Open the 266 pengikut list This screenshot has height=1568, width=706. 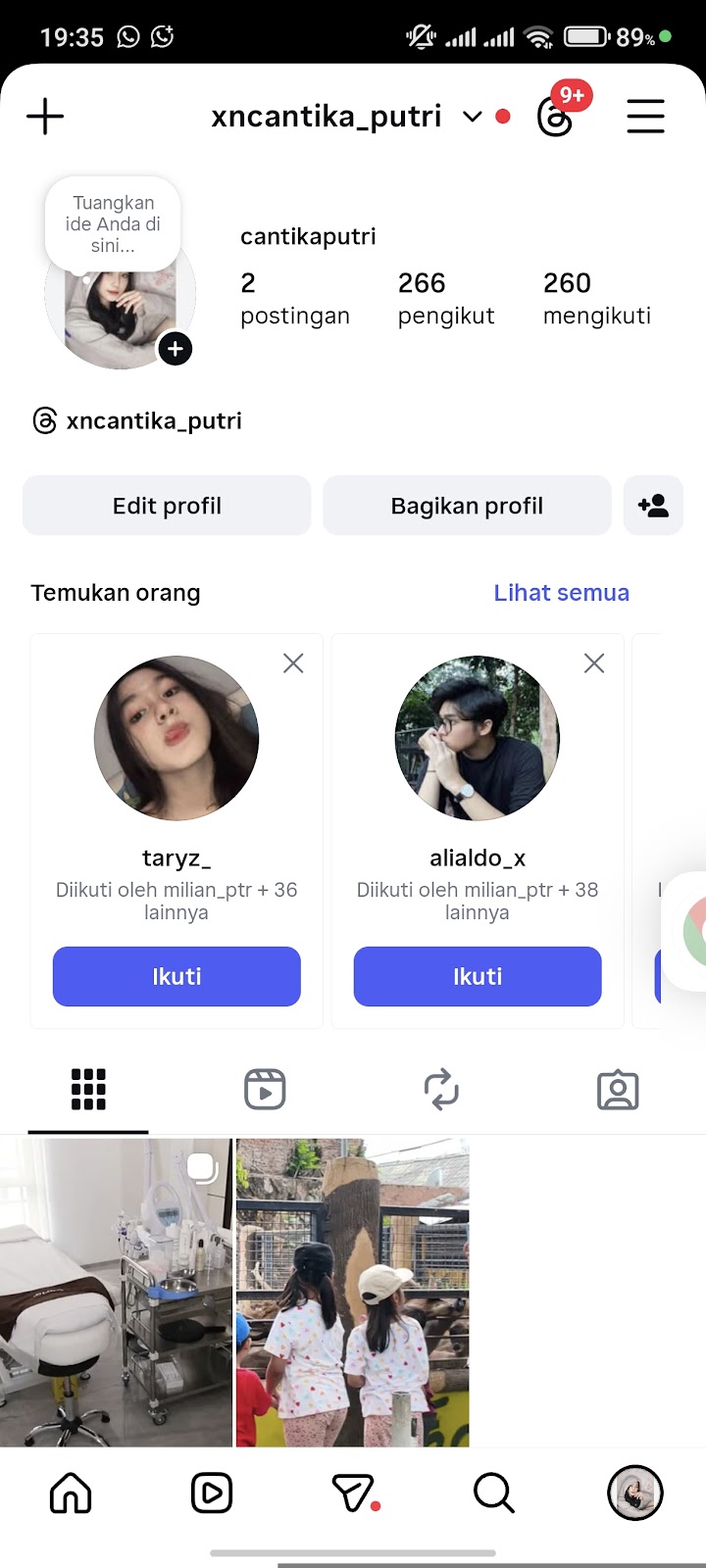[445, 299]
